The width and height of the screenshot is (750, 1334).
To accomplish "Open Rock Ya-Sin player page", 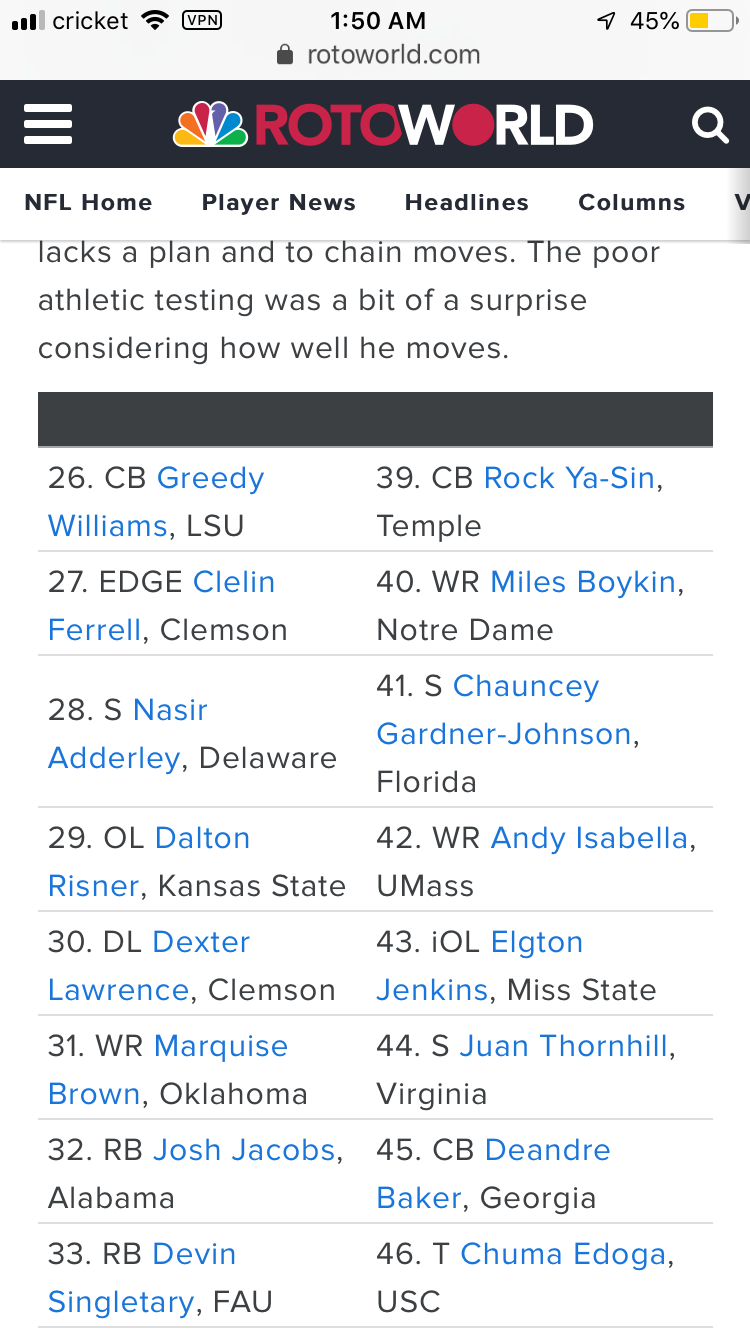I will pyautogui.click(x=569, y=478).
